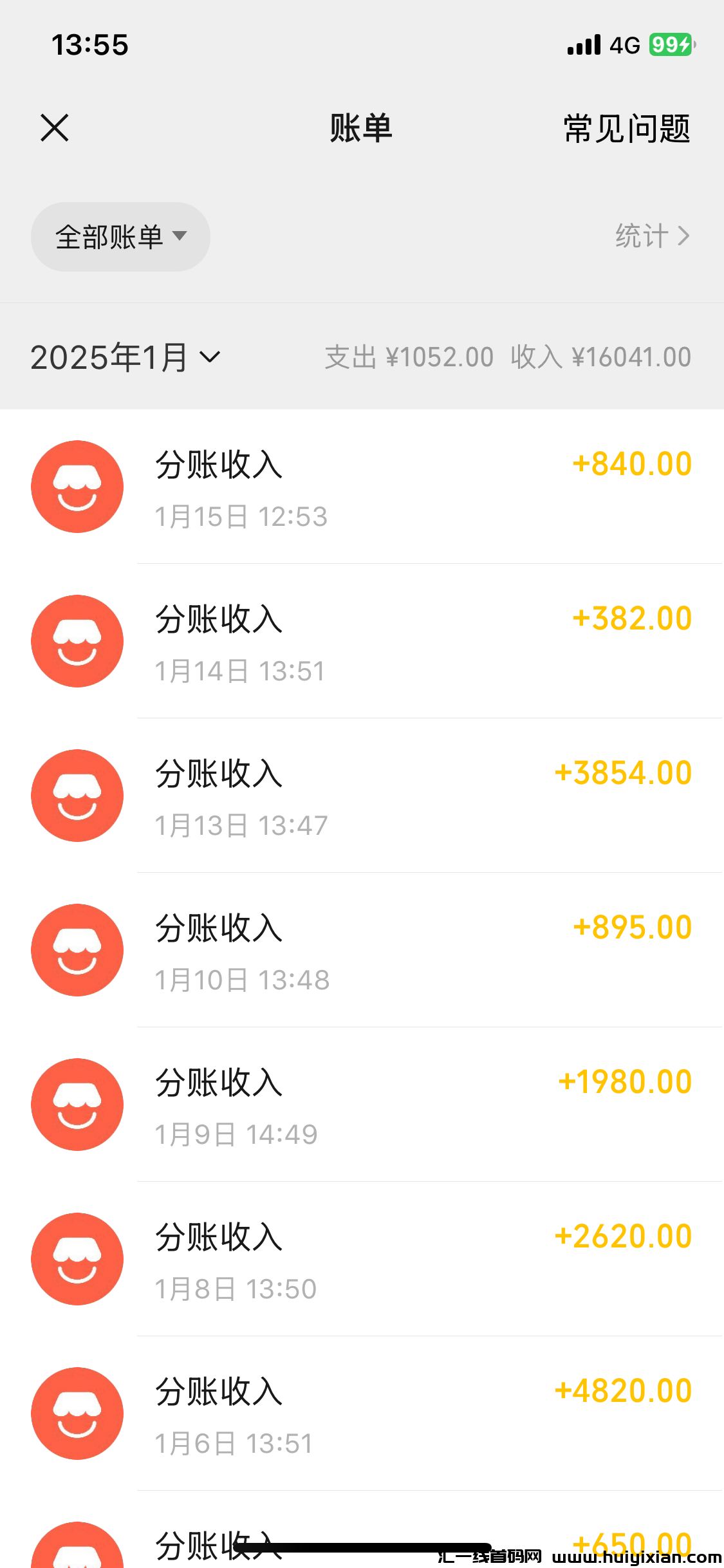The image size is (724, 1568).
Task: Click the store icon beside the Jan 15 +840.00 entry
Action: point(77,486)
